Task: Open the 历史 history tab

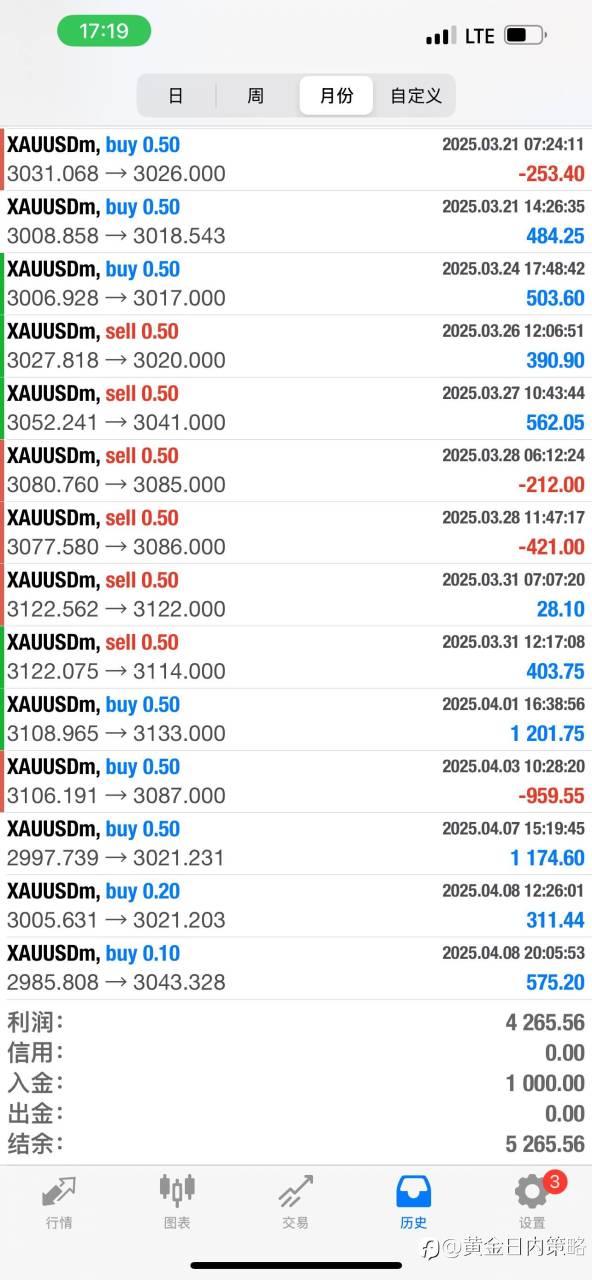Action: 413,1201
